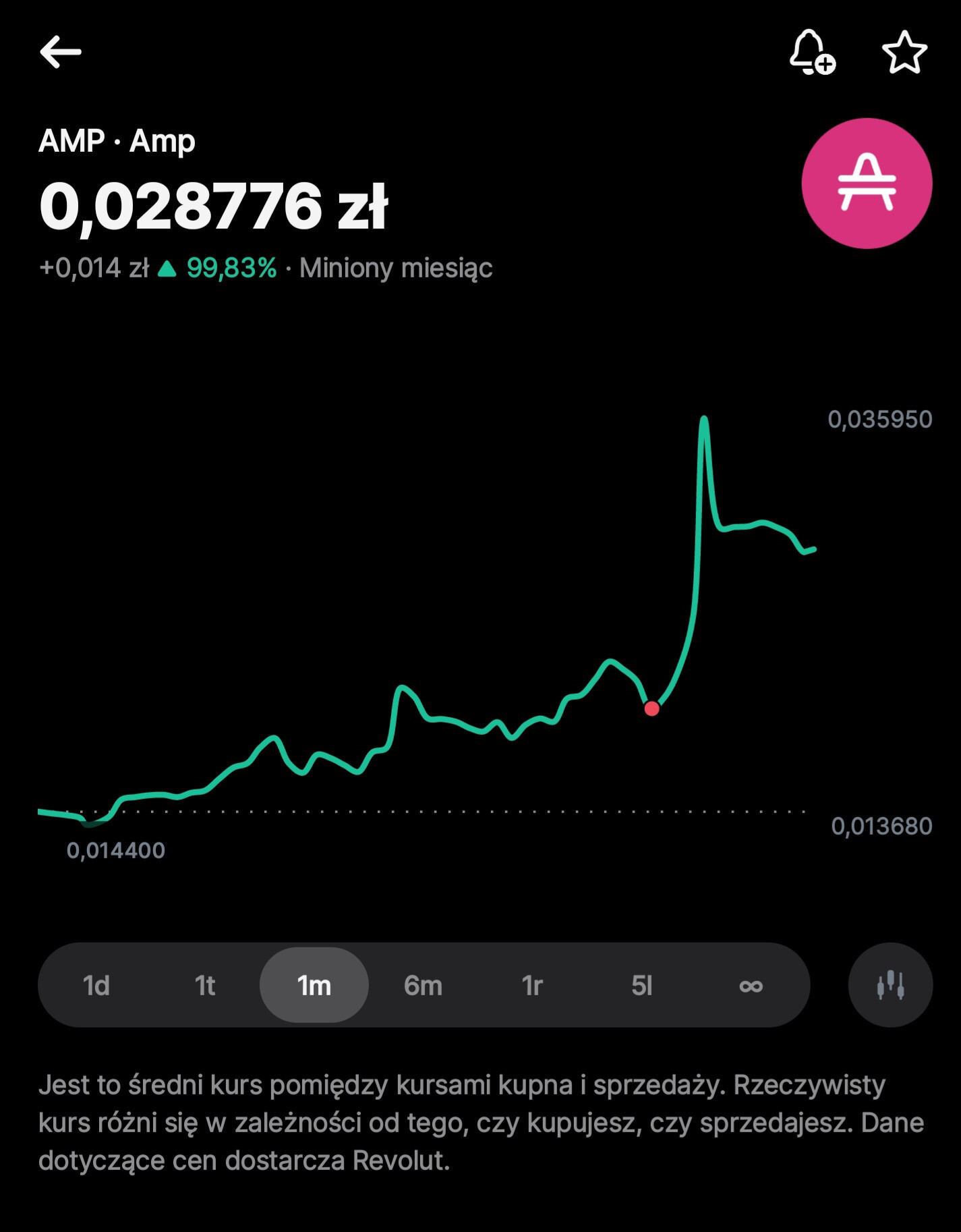The height and width of the screenshot is (1232, 961).
Task: Show the all-time infinity range
Action: [x=751, y=986]
